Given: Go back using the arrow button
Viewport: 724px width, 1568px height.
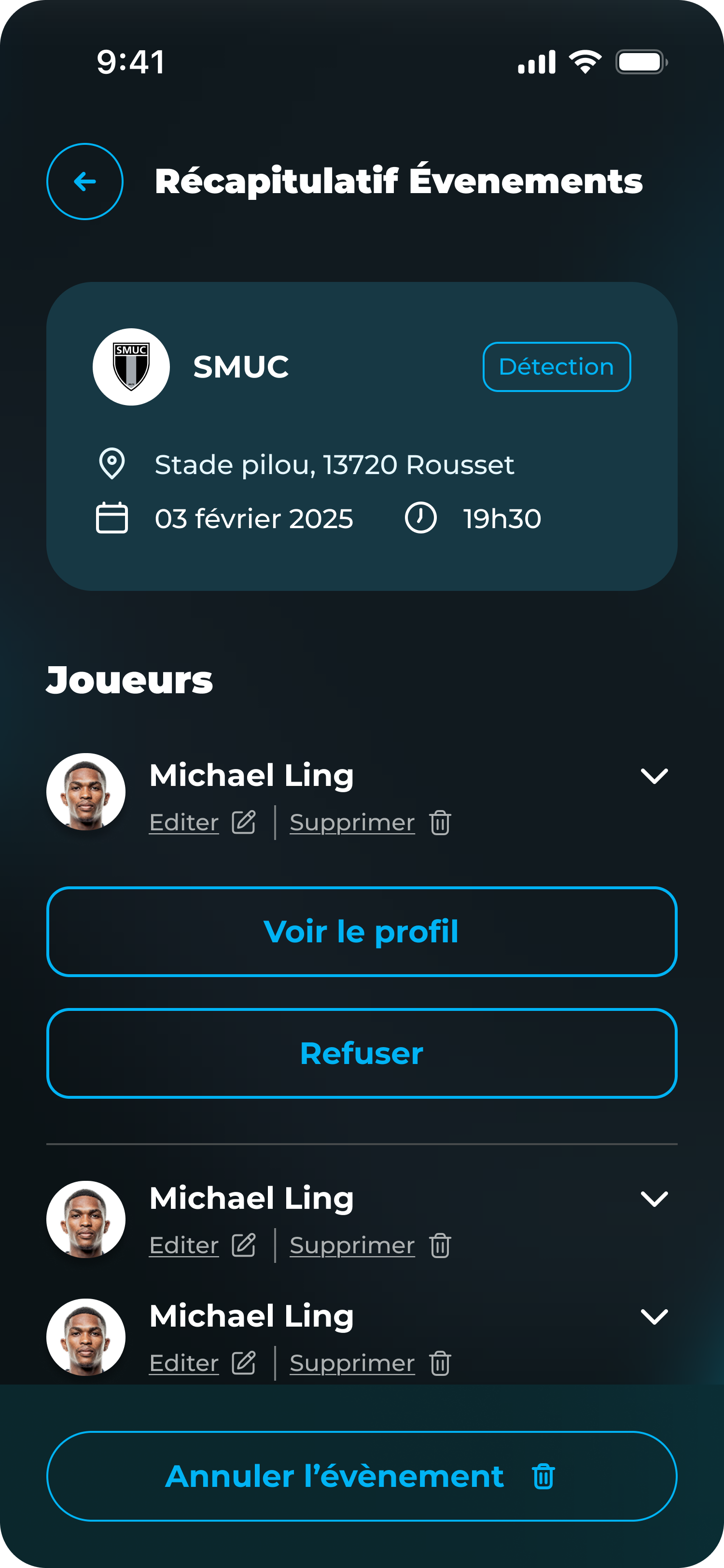Looking at the screenshot, I should pos(84,182).
